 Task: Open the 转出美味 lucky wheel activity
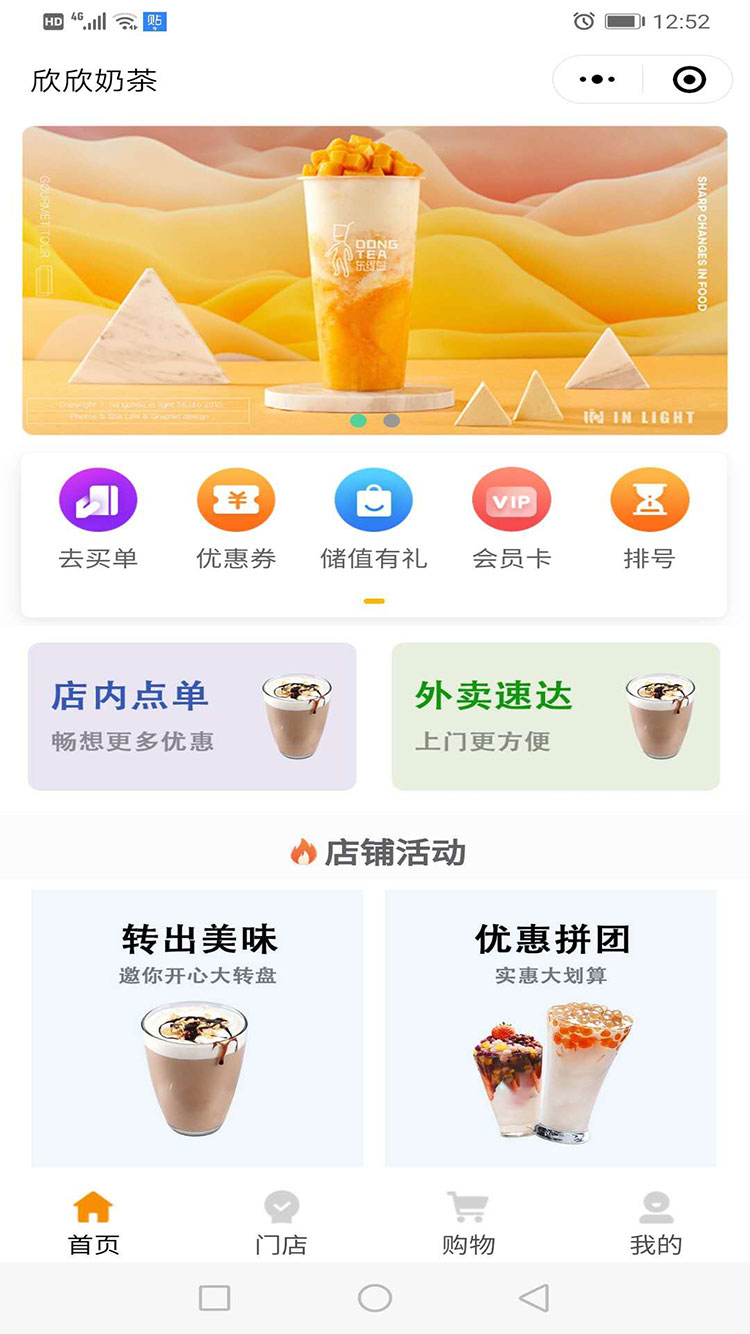pyautogui.click(x=198, y=1028)
